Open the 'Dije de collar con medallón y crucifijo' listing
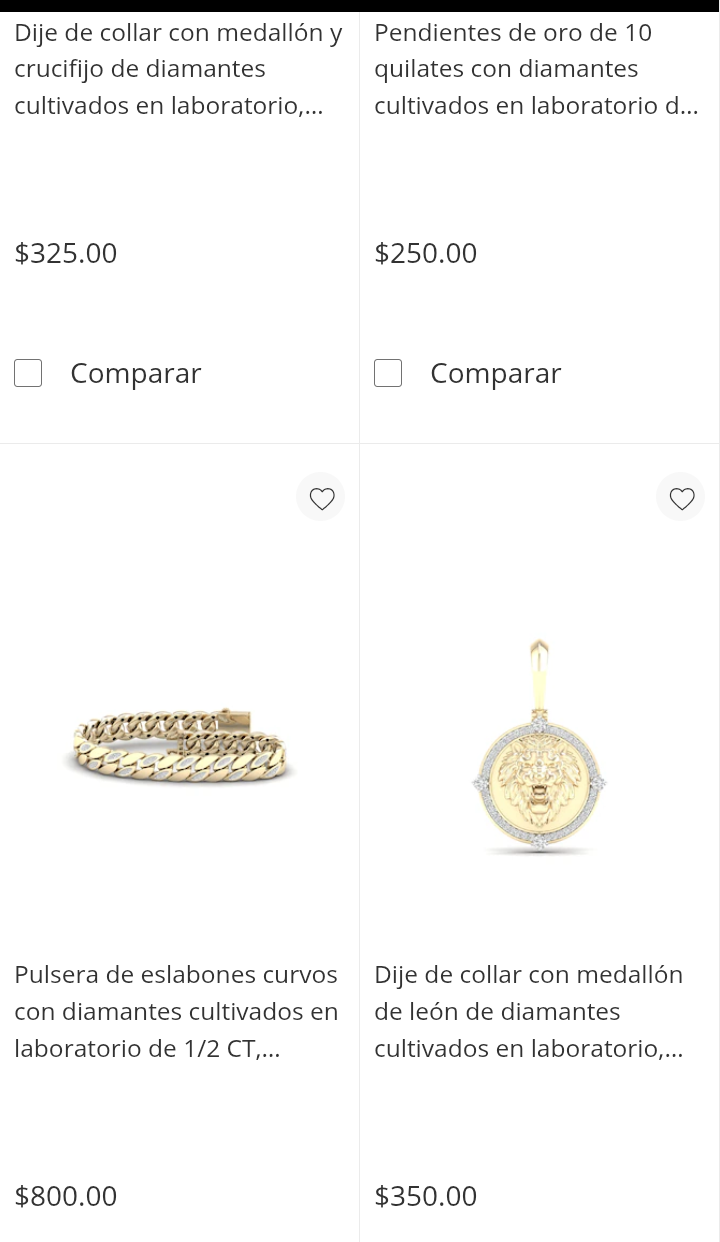Screen dimensions: 720x1242 [x=178, y=68]
